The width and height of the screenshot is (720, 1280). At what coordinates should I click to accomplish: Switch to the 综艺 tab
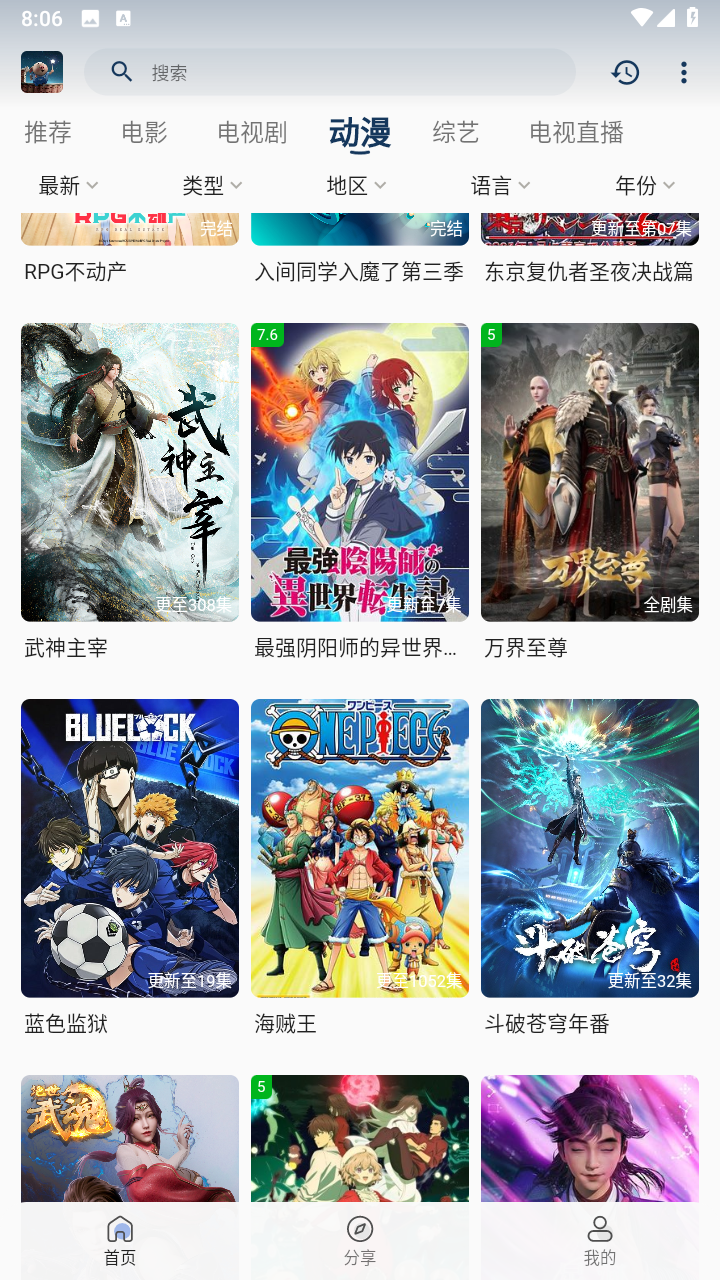coord(456,132)
